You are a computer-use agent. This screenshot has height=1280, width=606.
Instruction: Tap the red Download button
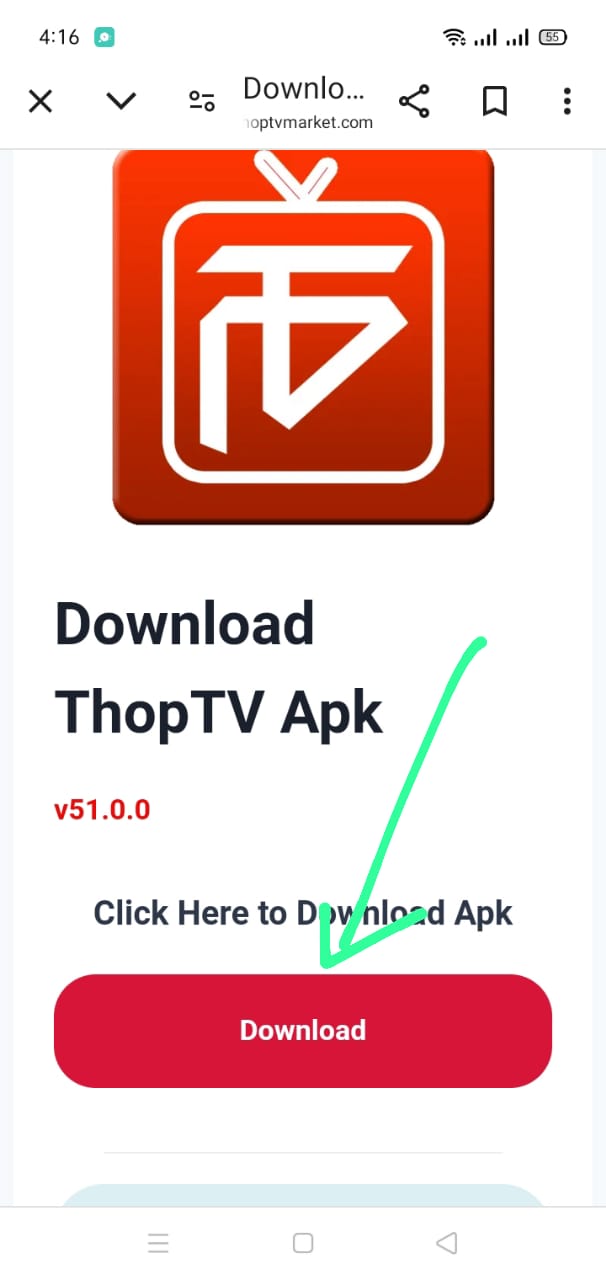click(302, 1031)
